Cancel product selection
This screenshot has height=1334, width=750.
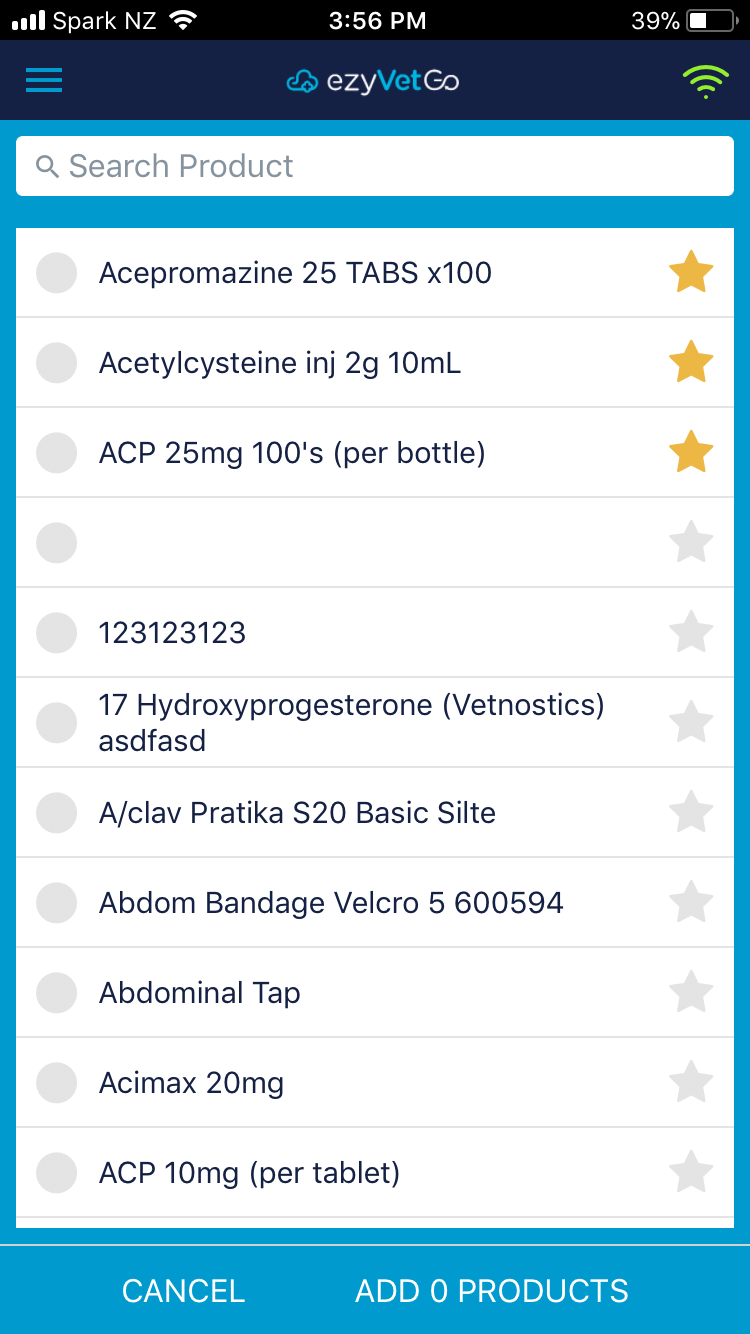184,1291
